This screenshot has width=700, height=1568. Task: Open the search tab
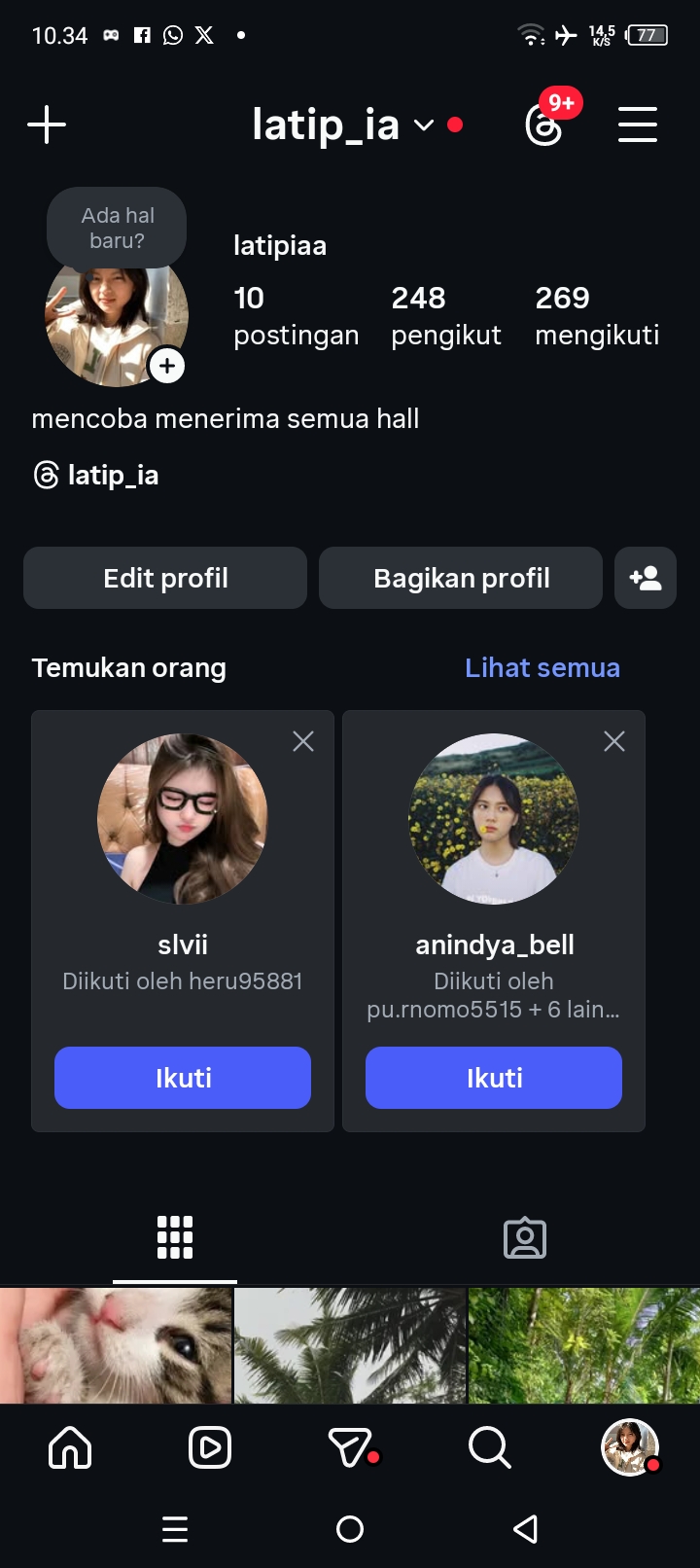point(489,1447)
